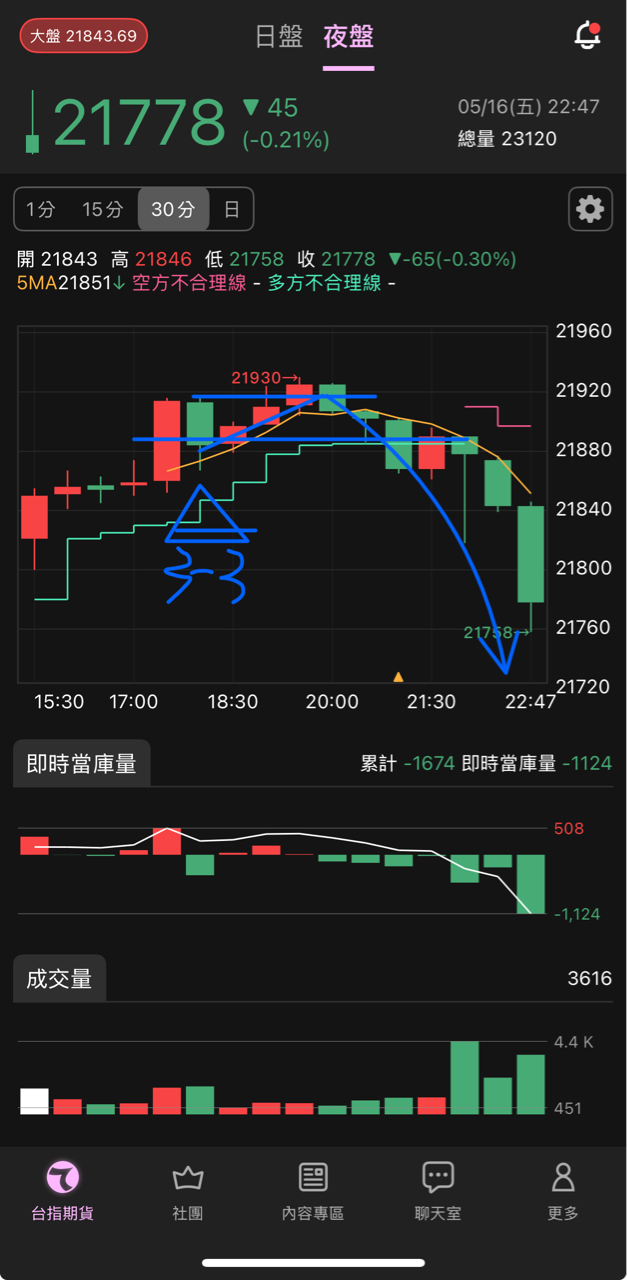Tap the 大盤 21843.69 index badge
Image resolution: width=627 pixels, height=1280 pixels.
(83, 36)
